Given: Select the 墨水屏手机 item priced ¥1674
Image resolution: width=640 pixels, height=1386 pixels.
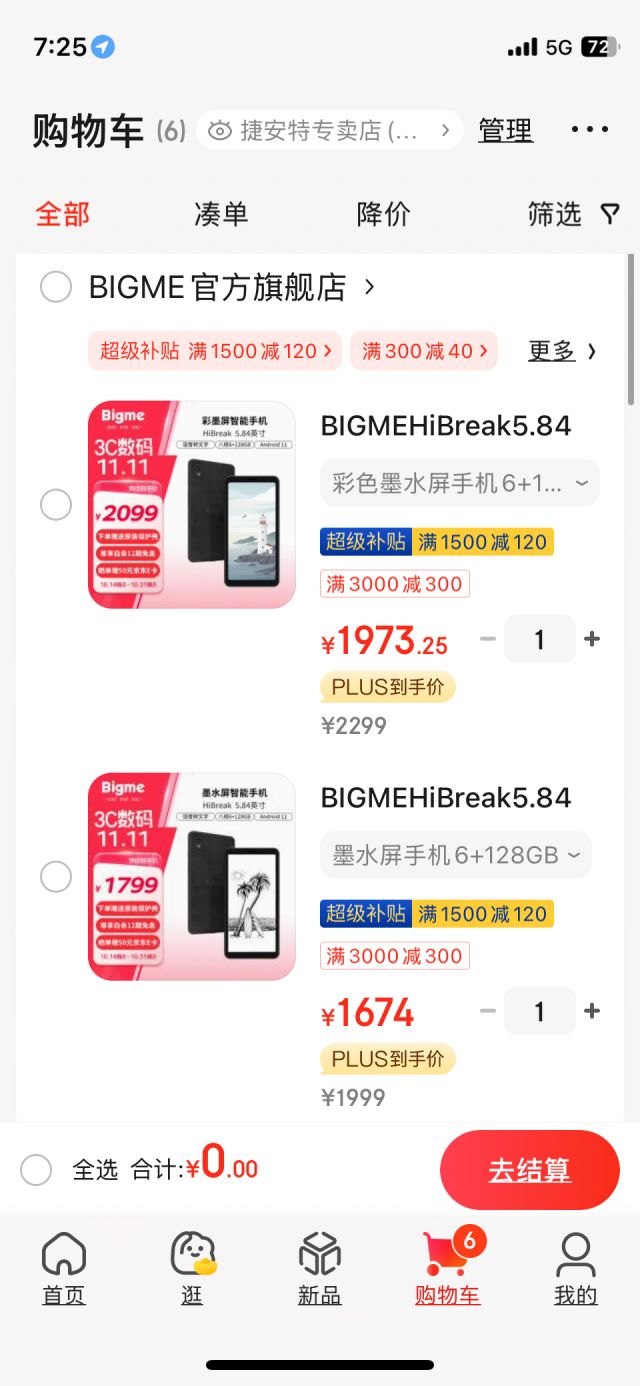Looking at the screenshot, I should (56, 877).
